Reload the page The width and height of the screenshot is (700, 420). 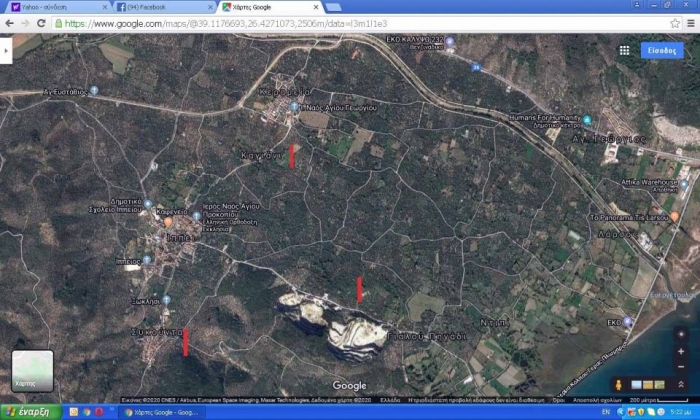(x=41, y=23)
